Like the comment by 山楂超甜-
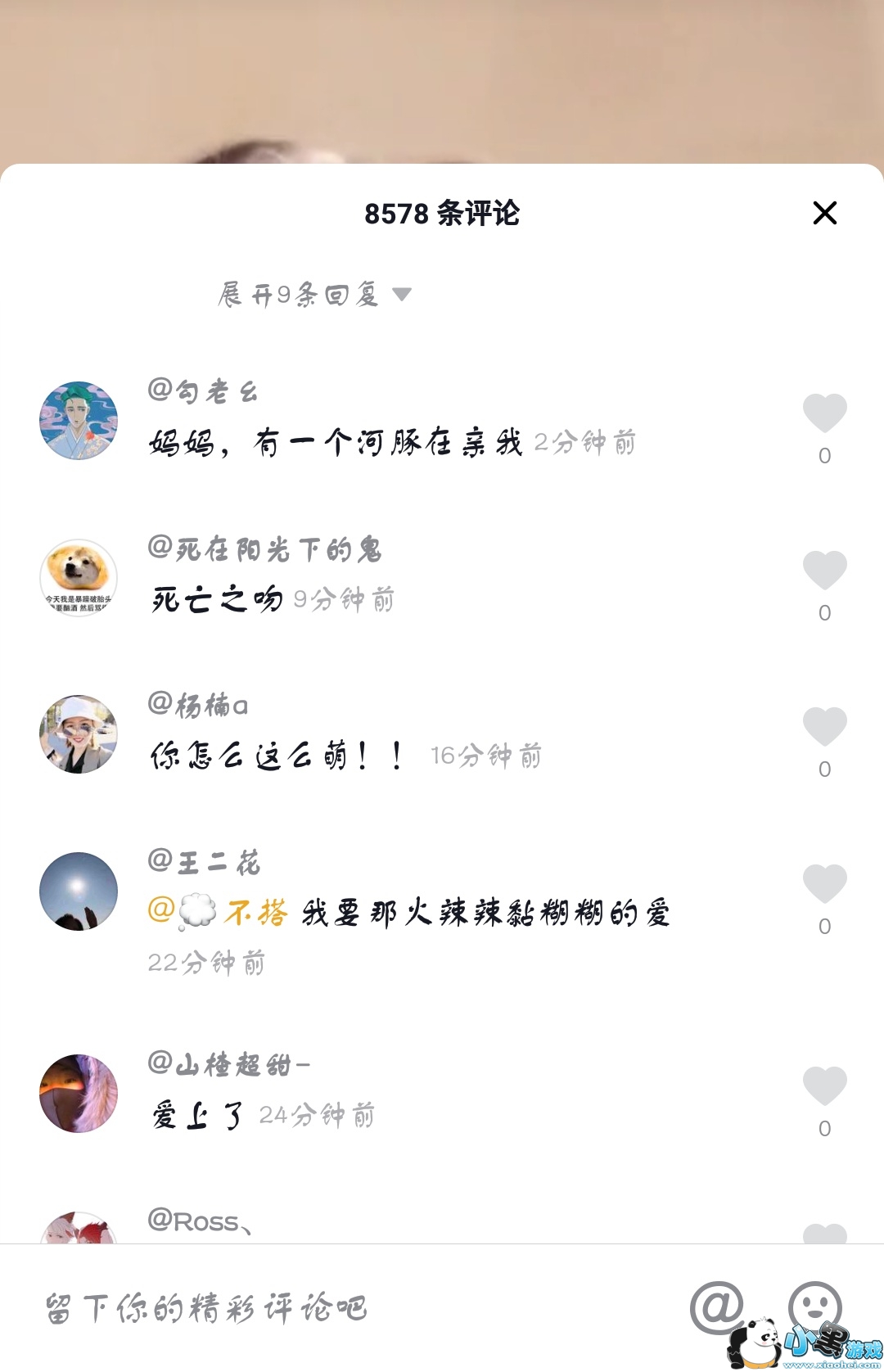This screenshot has height=1372, width=884. [x=824, y=1086]
